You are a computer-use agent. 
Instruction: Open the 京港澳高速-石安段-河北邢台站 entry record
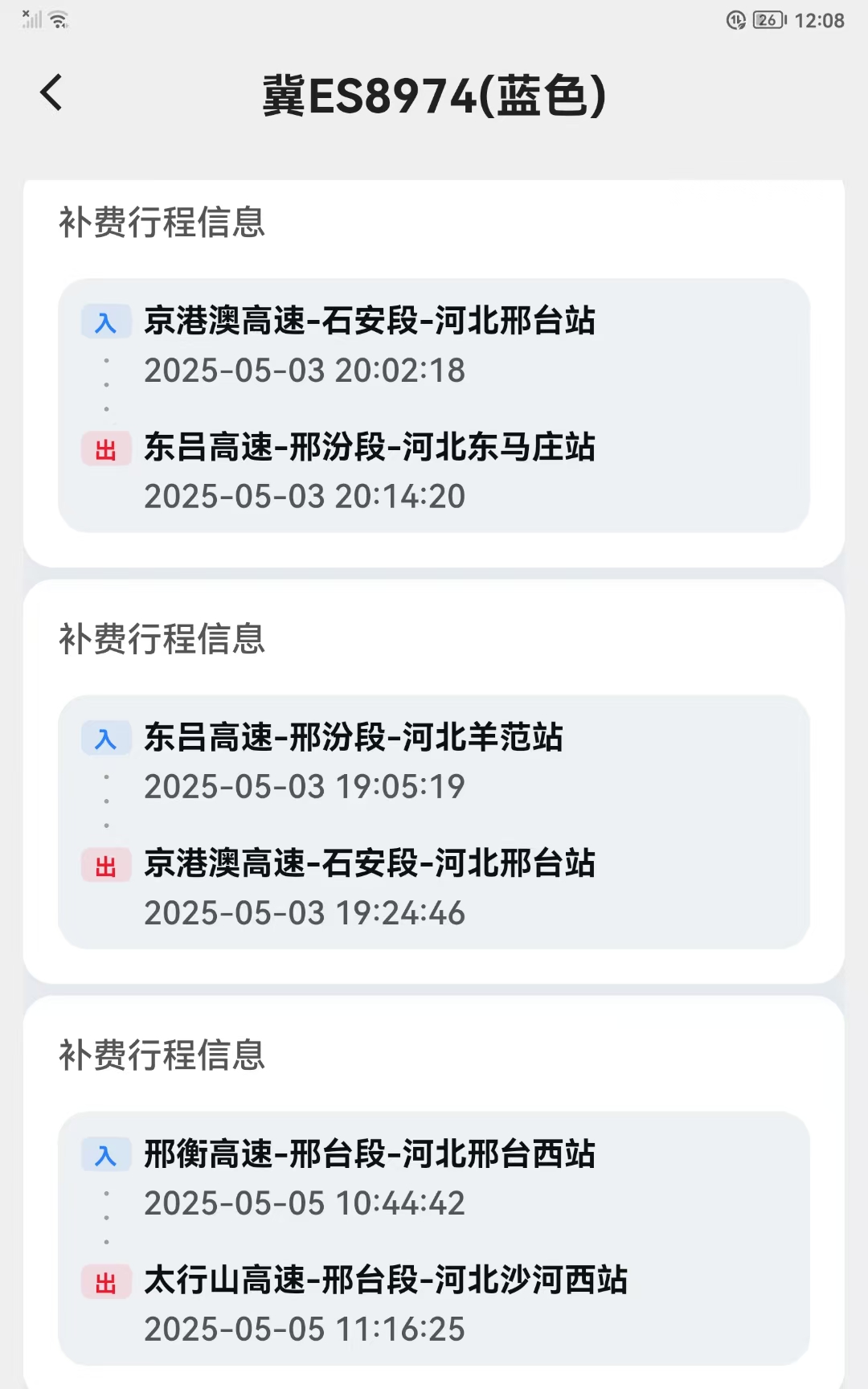tap(370, 320)
